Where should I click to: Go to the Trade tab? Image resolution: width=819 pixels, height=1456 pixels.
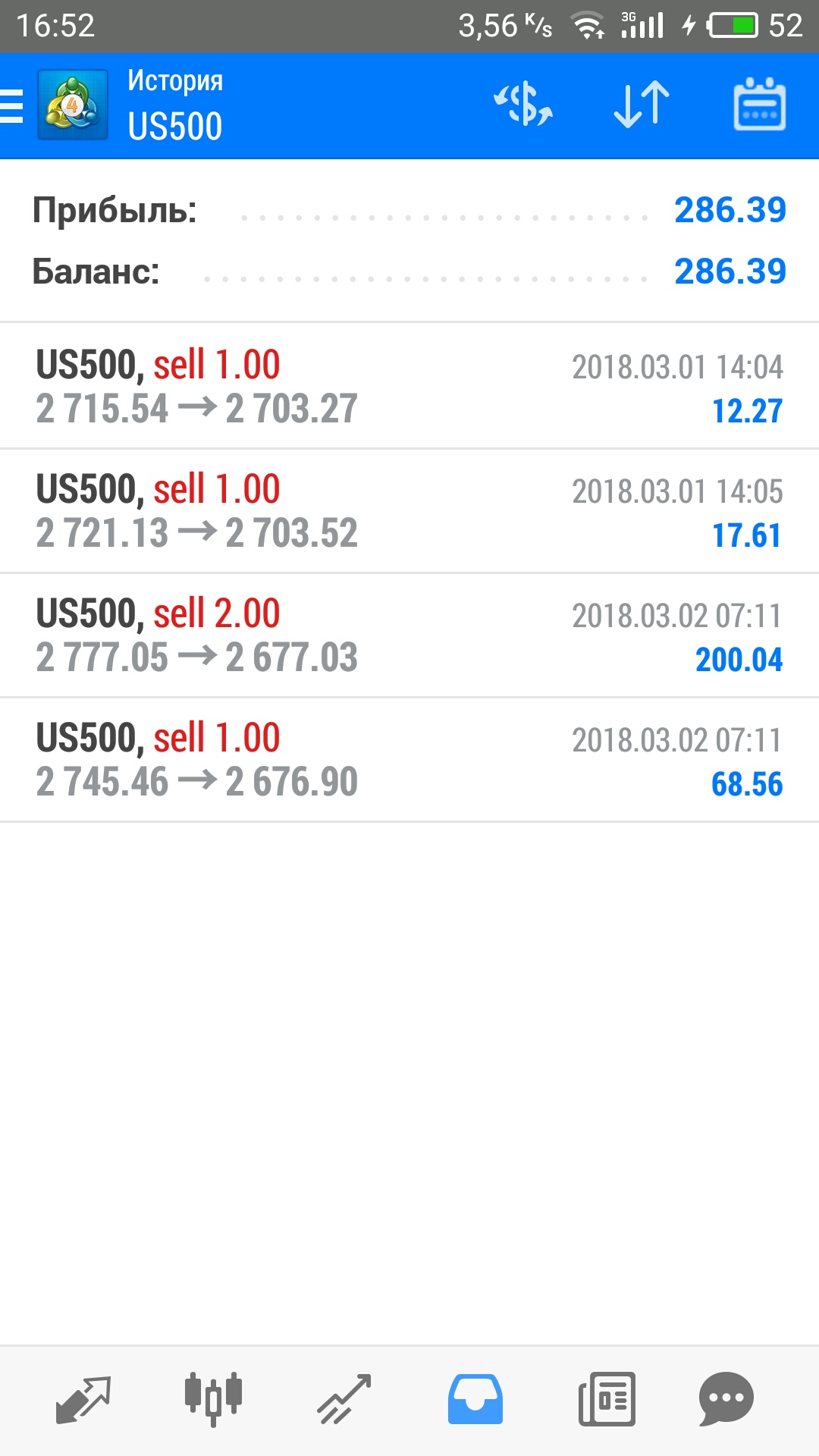344,1400
